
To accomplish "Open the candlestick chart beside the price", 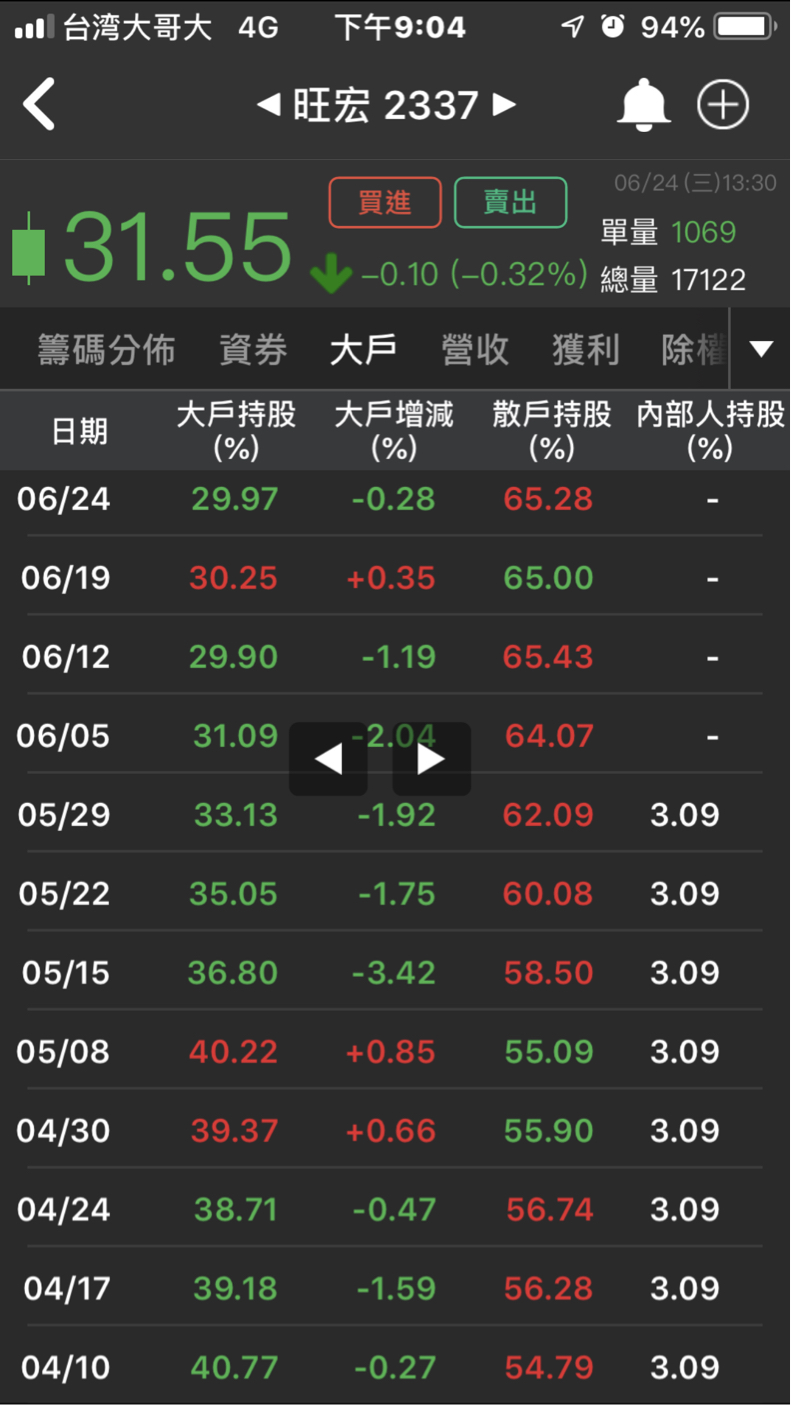I will (30, 248).
